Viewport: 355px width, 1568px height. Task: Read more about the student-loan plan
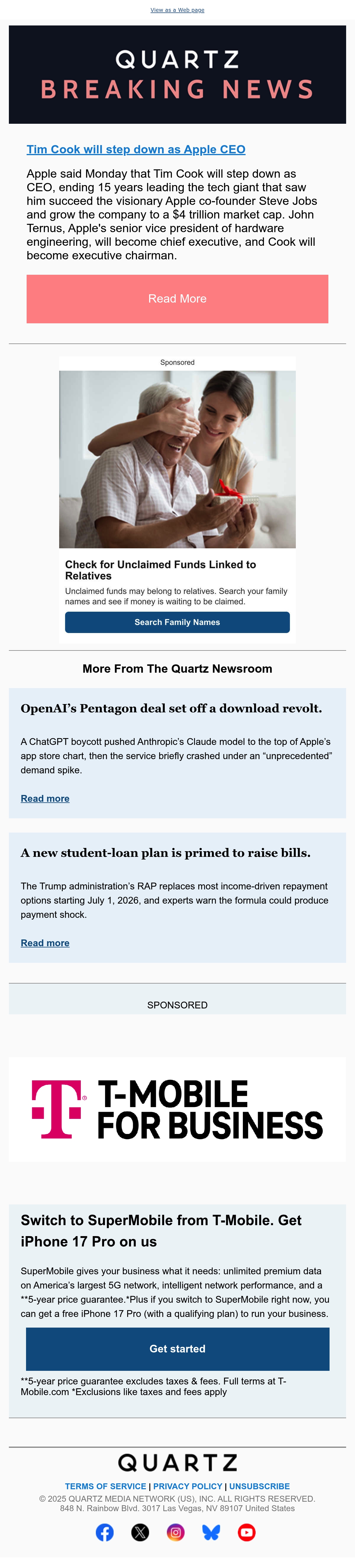click(x=45, y=943)
